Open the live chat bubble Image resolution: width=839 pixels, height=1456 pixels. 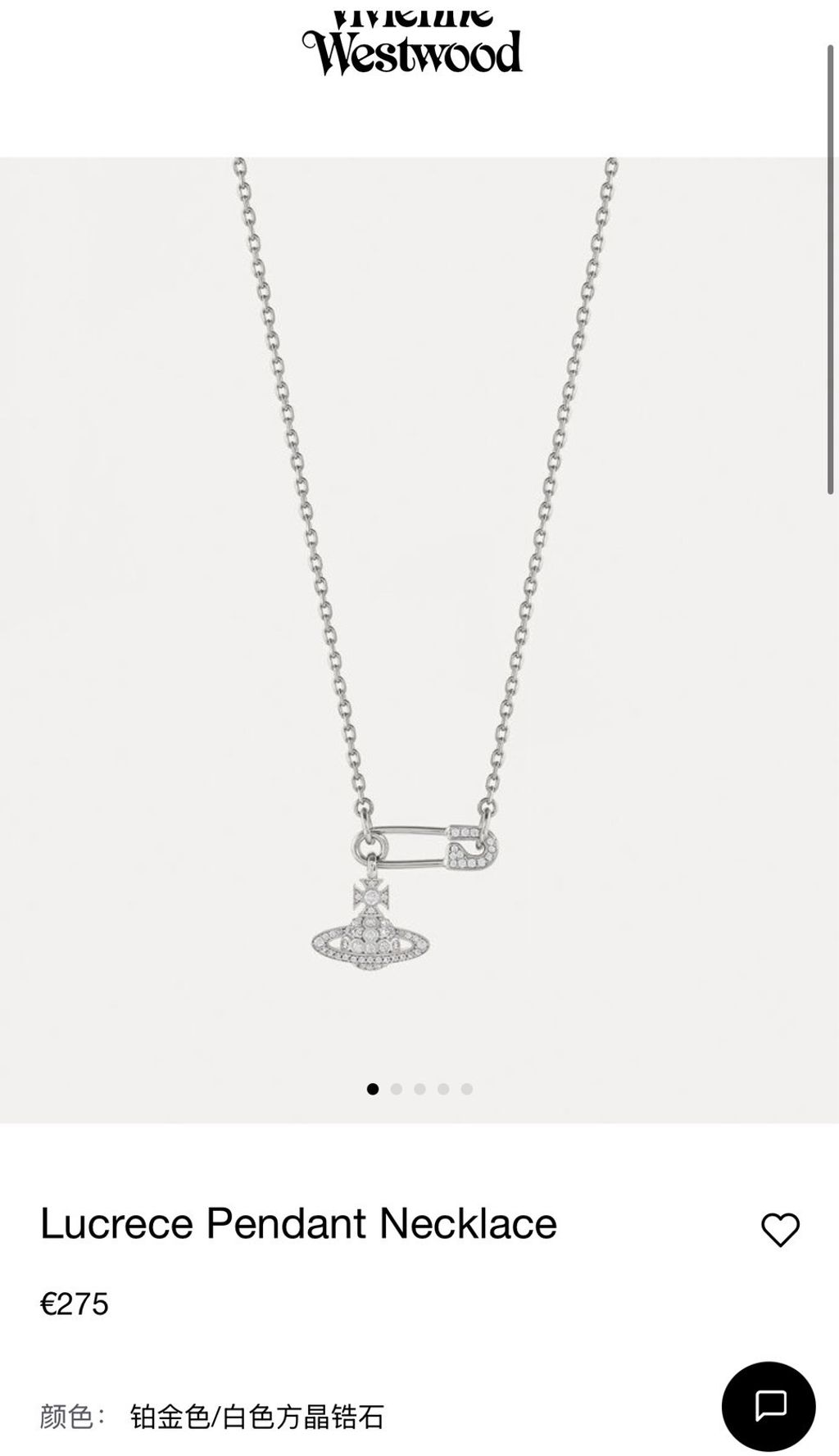768,1406
